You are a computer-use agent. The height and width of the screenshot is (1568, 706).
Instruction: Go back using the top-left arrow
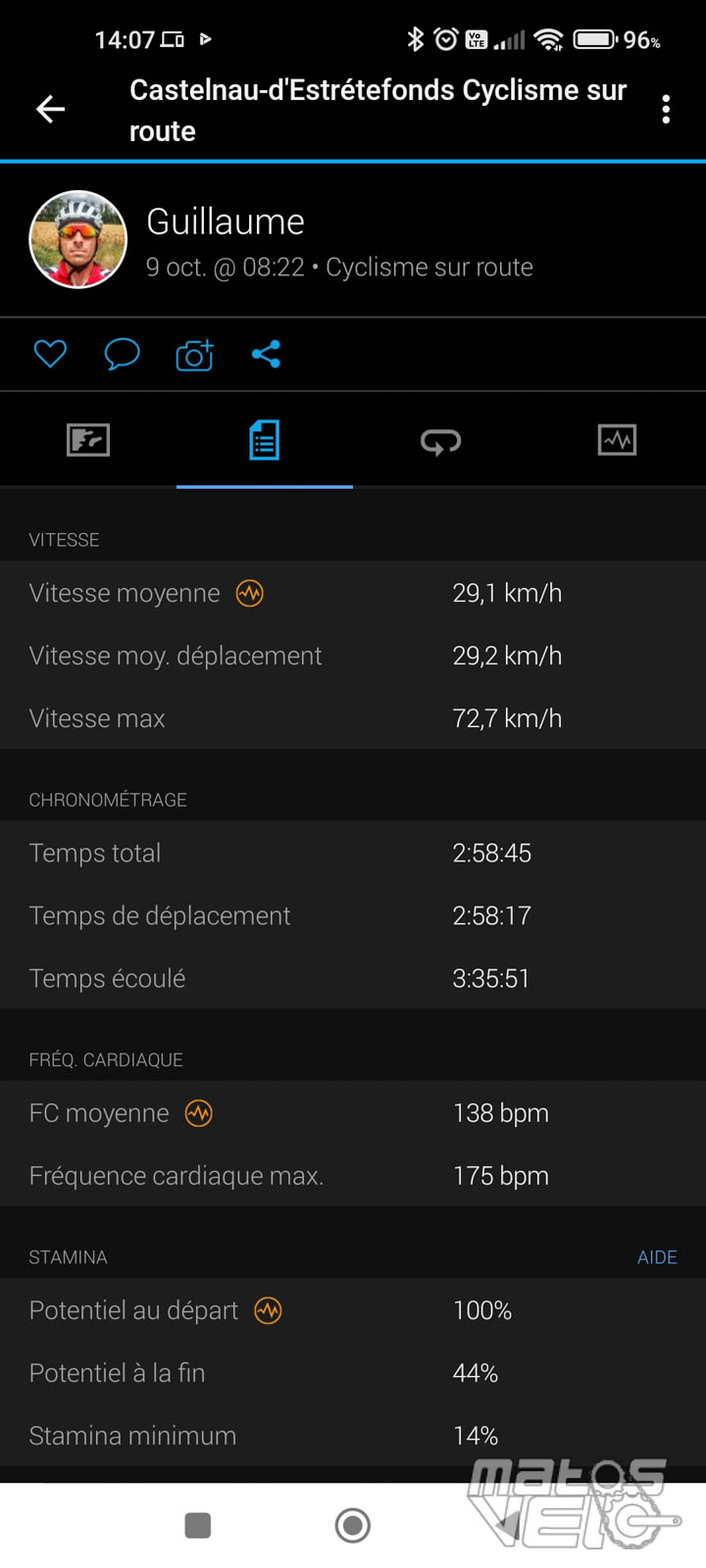coord(50,109)
